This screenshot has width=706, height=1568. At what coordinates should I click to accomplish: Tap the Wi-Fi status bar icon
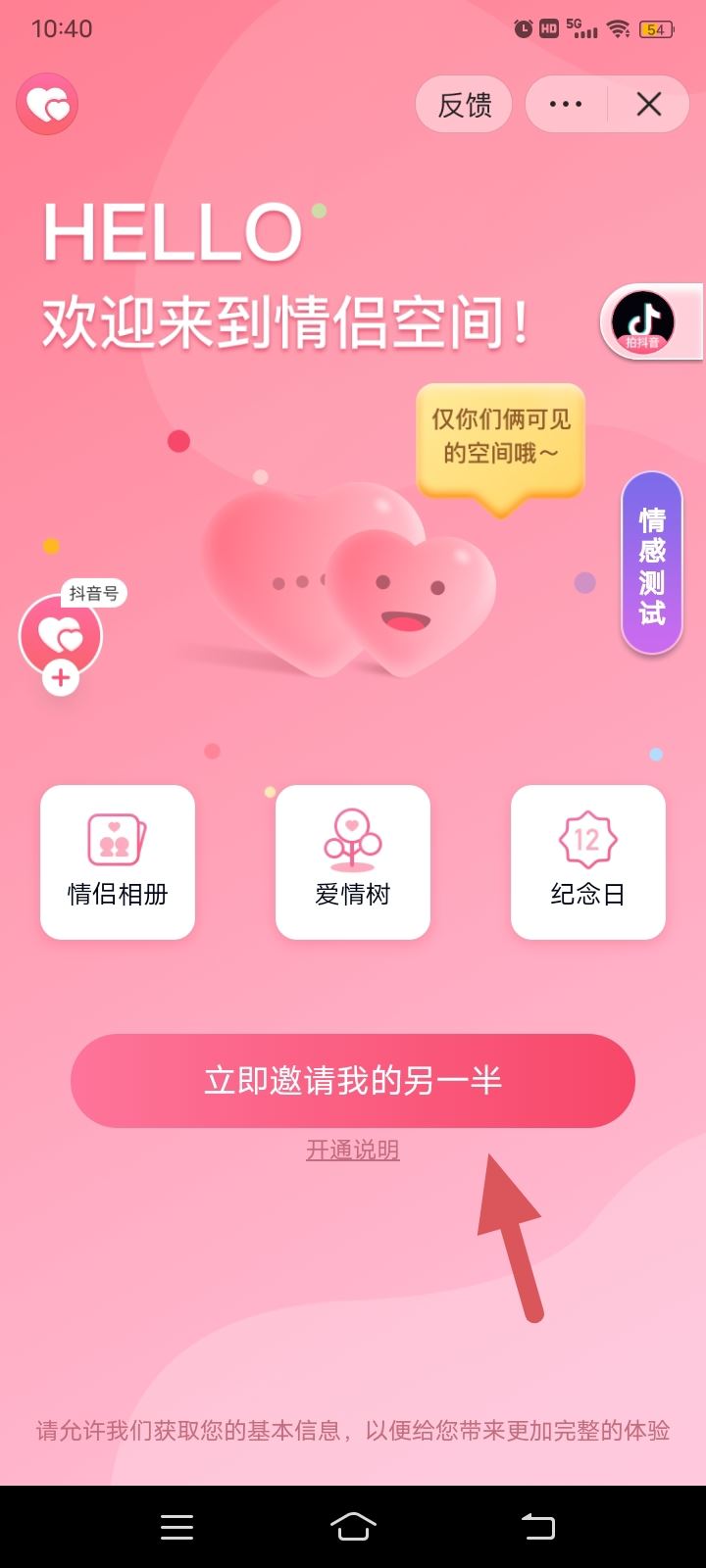(618, 28)
